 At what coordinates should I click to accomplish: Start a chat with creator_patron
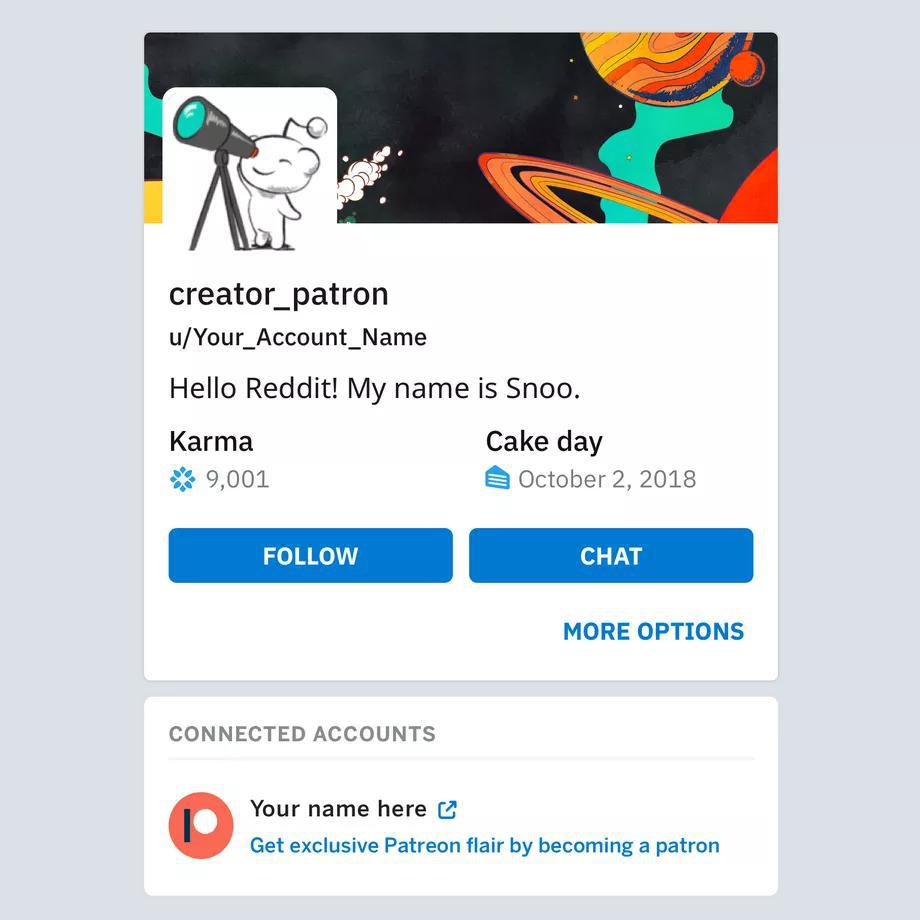coord(611,556)
